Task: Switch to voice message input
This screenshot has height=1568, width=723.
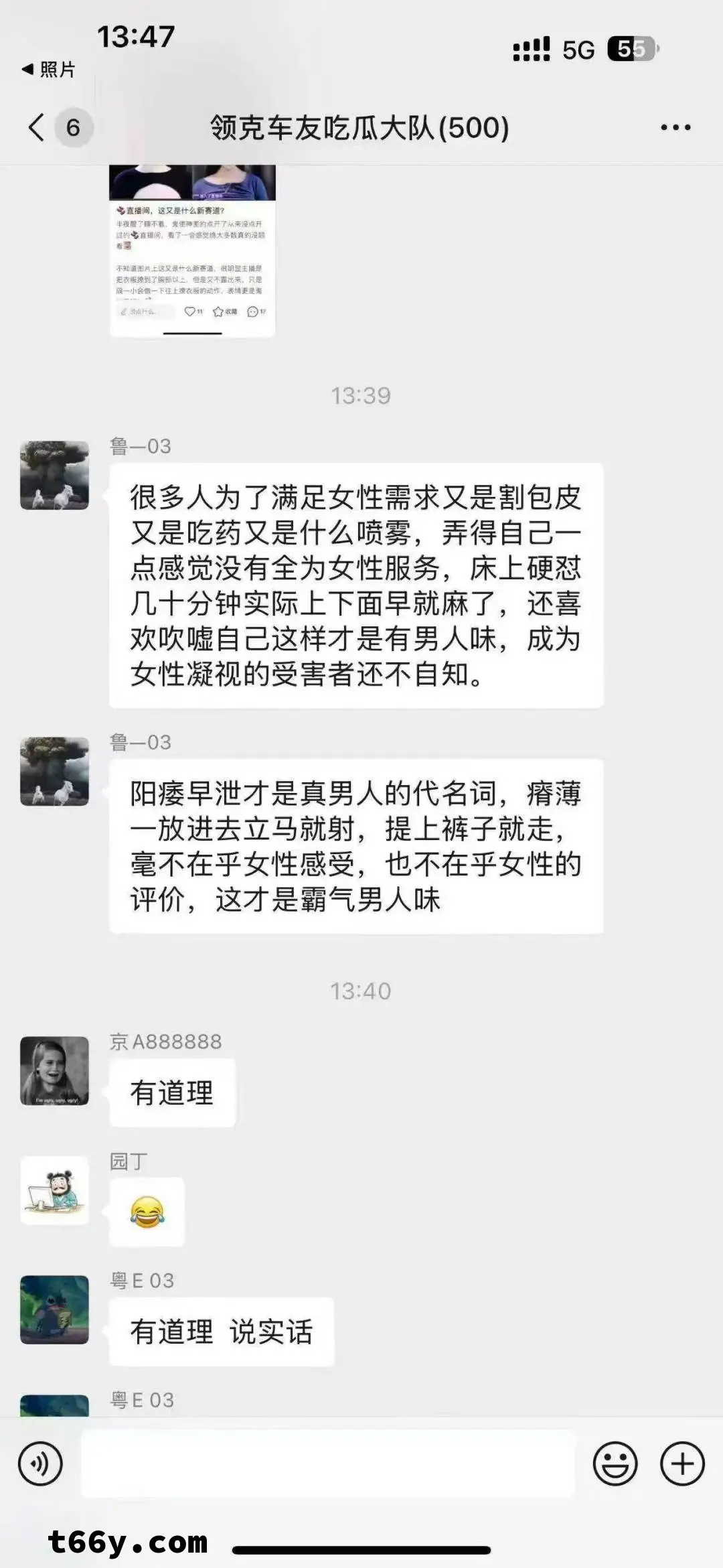Action: point(40,1464)
